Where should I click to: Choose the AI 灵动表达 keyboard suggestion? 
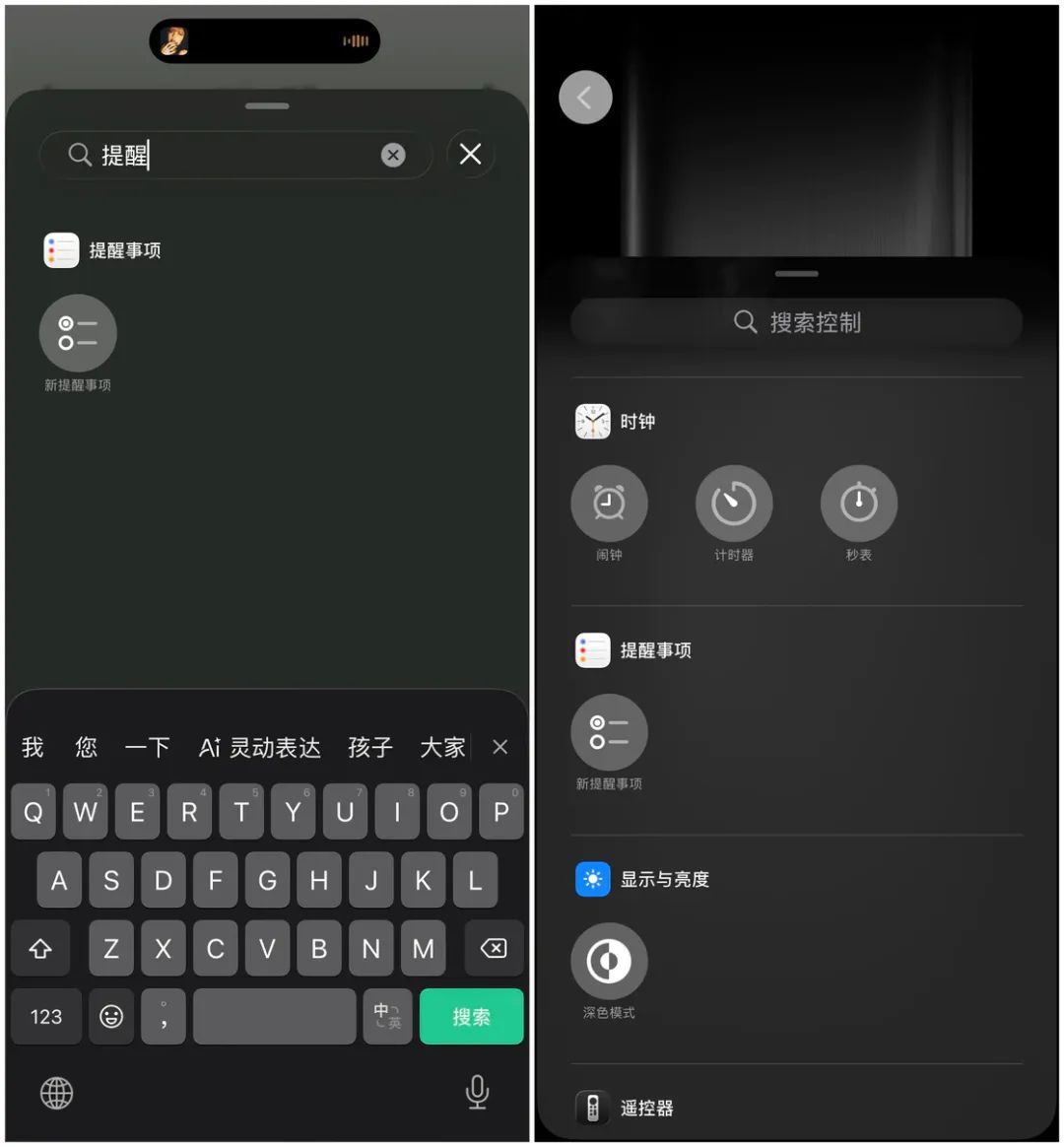pos(260,748)
